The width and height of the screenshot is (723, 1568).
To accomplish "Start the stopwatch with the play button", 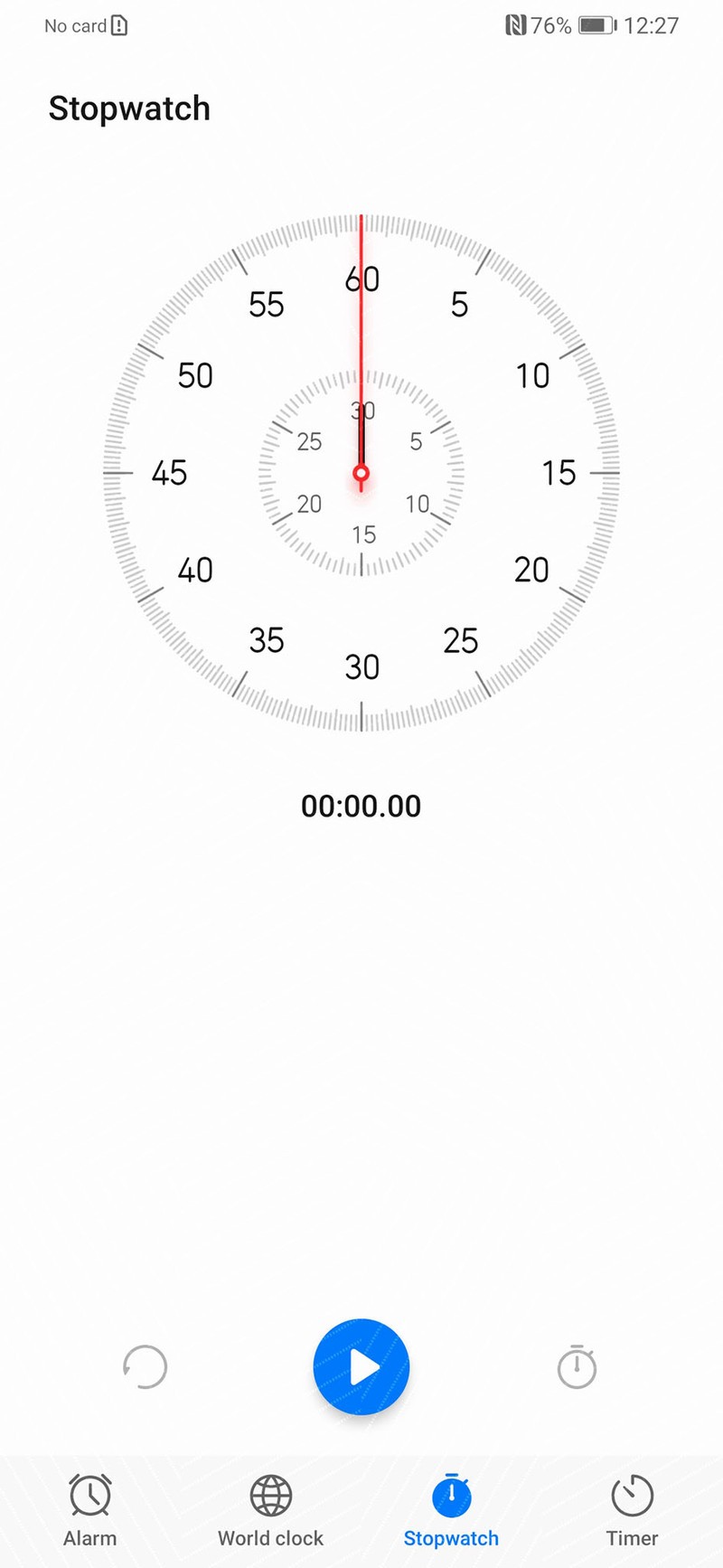I will [x=361, y=1366].
